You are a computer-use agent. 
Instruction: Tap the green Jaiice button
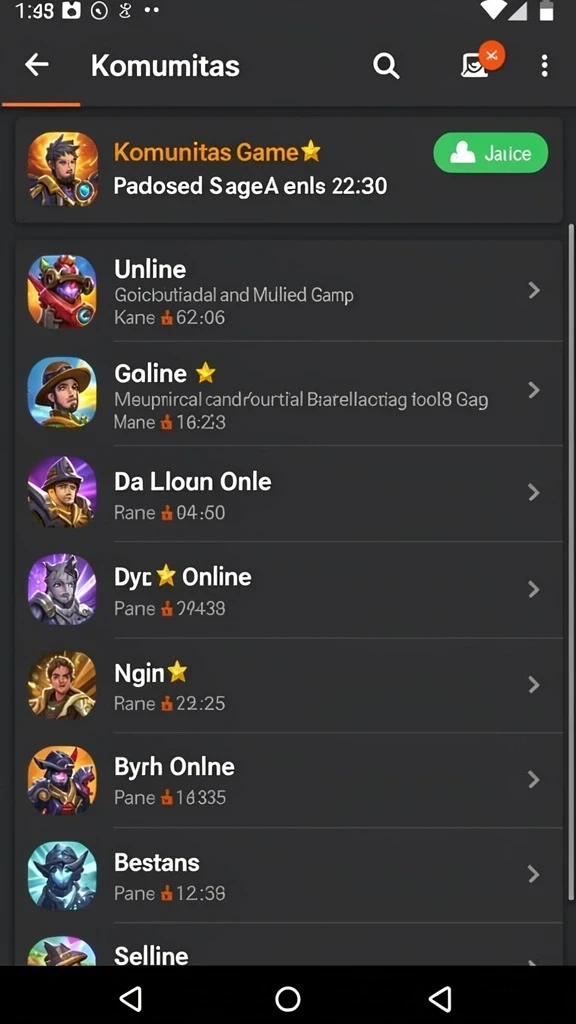pyautogui.click(x=490, y=153)
